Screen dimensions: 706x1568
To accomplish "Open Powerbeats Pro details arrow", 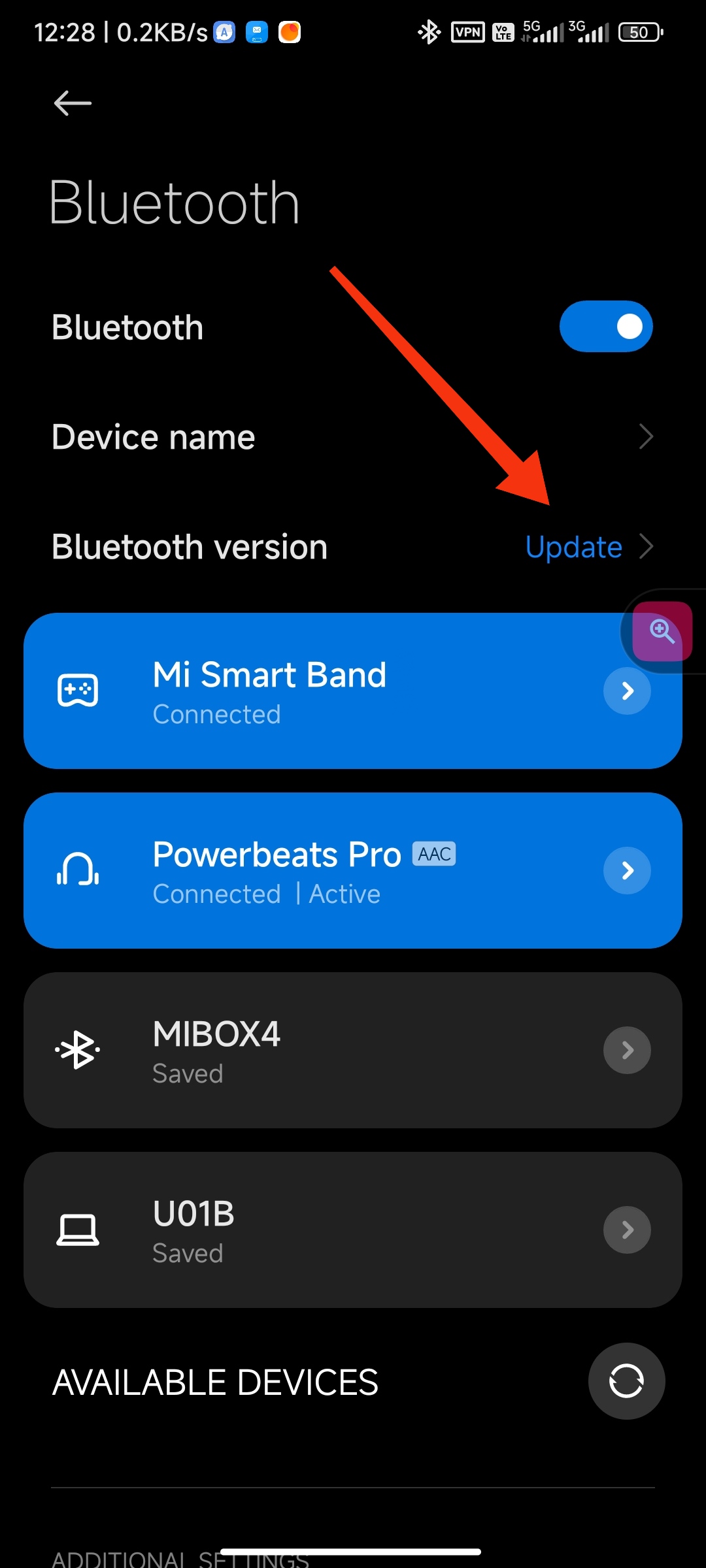I will click(627, 870).
